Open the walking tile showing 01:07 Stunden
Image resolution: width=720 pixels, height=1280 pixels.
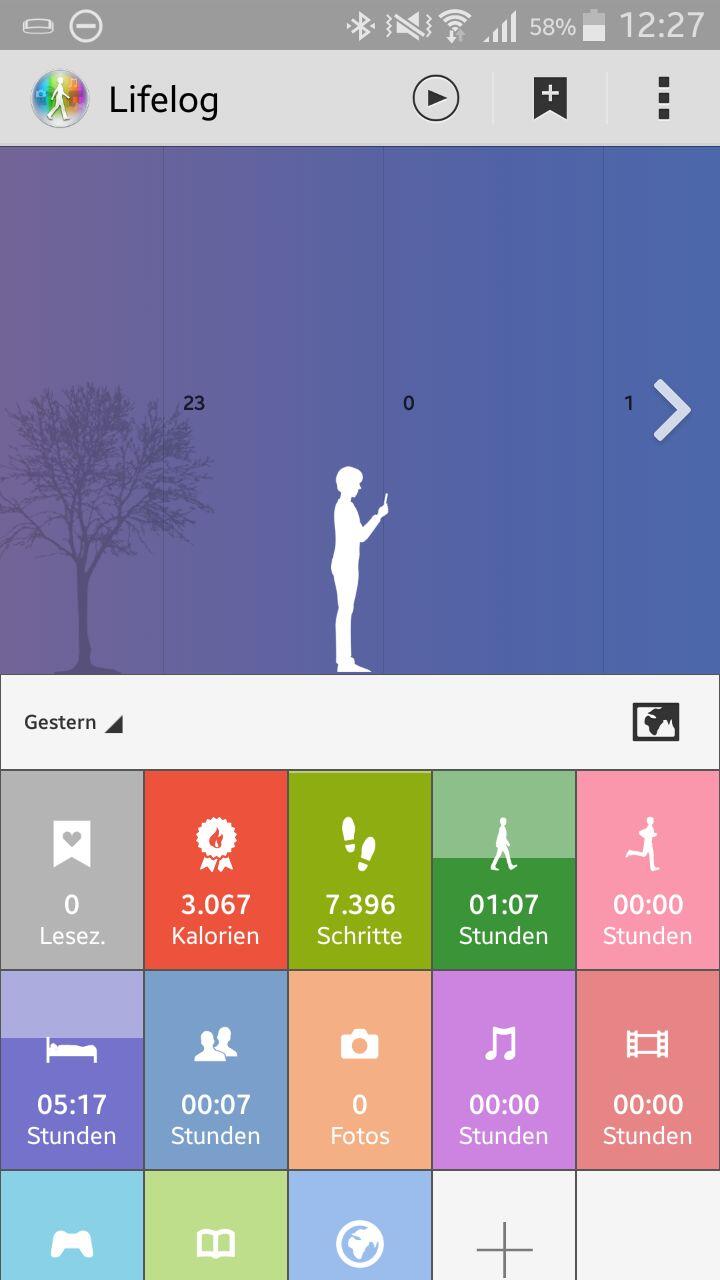pos(504,870)
